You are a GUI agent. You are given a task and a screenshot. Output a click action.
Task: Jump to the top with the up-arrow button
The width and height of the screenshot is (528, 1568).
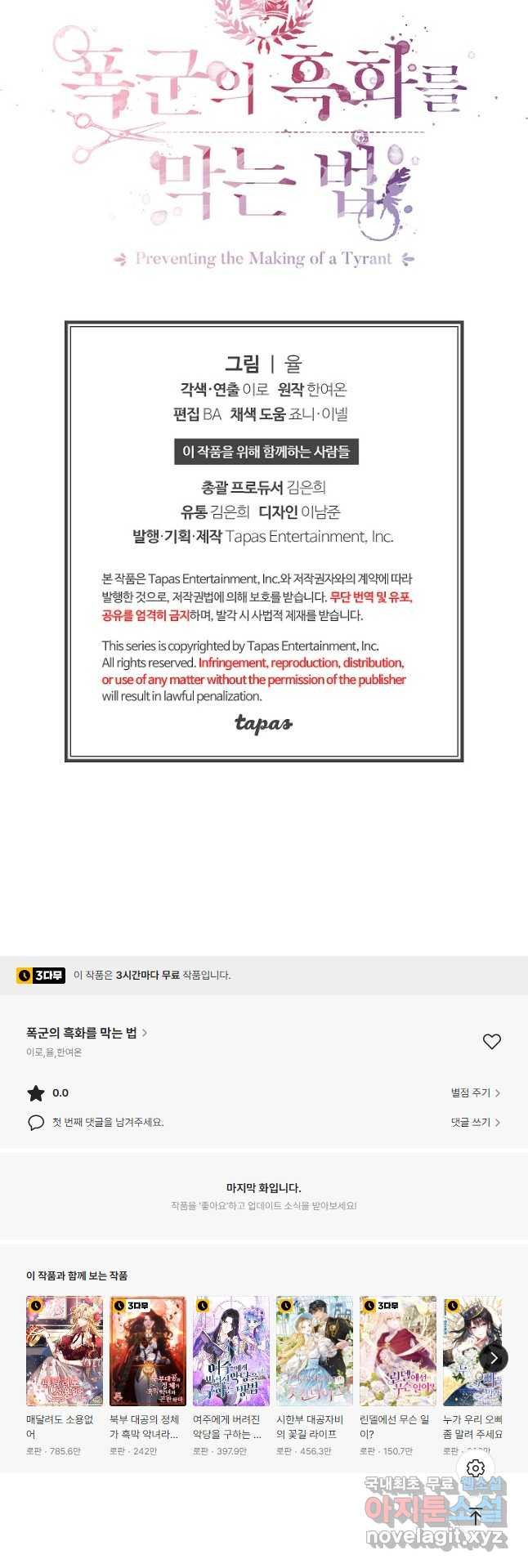476,1517
